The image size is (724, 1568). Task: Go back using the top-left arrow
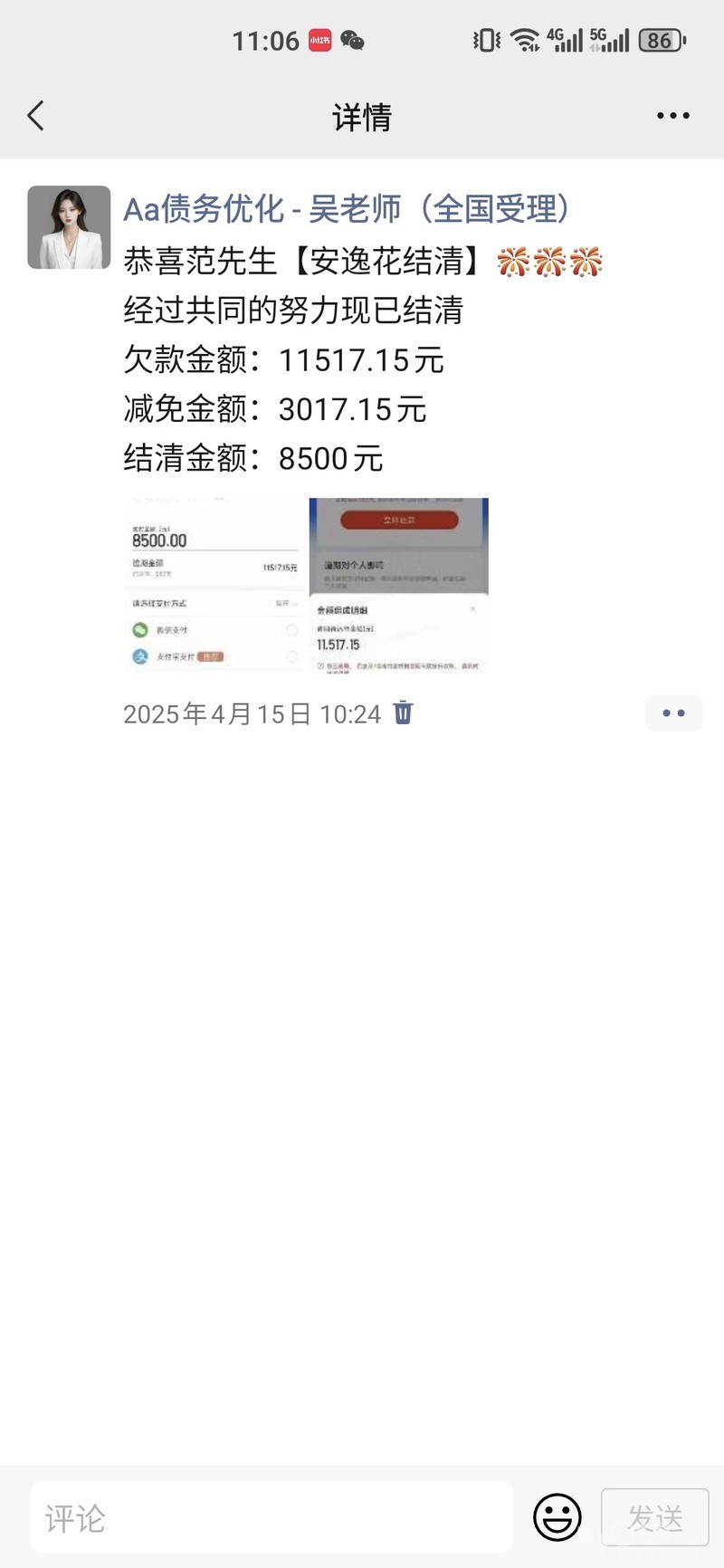(x=36, y=116)
